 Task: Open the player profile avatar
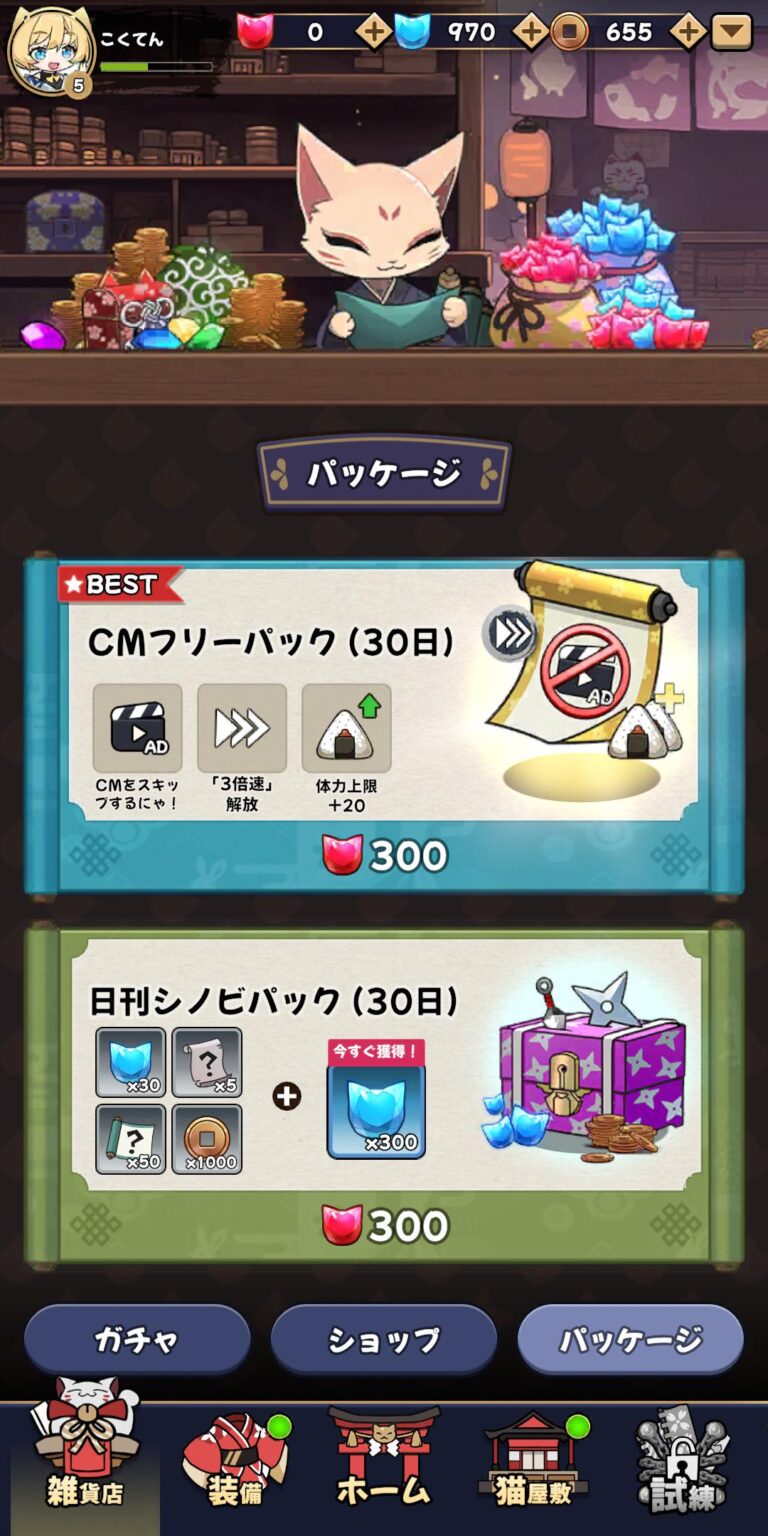[x=50, y=50]
